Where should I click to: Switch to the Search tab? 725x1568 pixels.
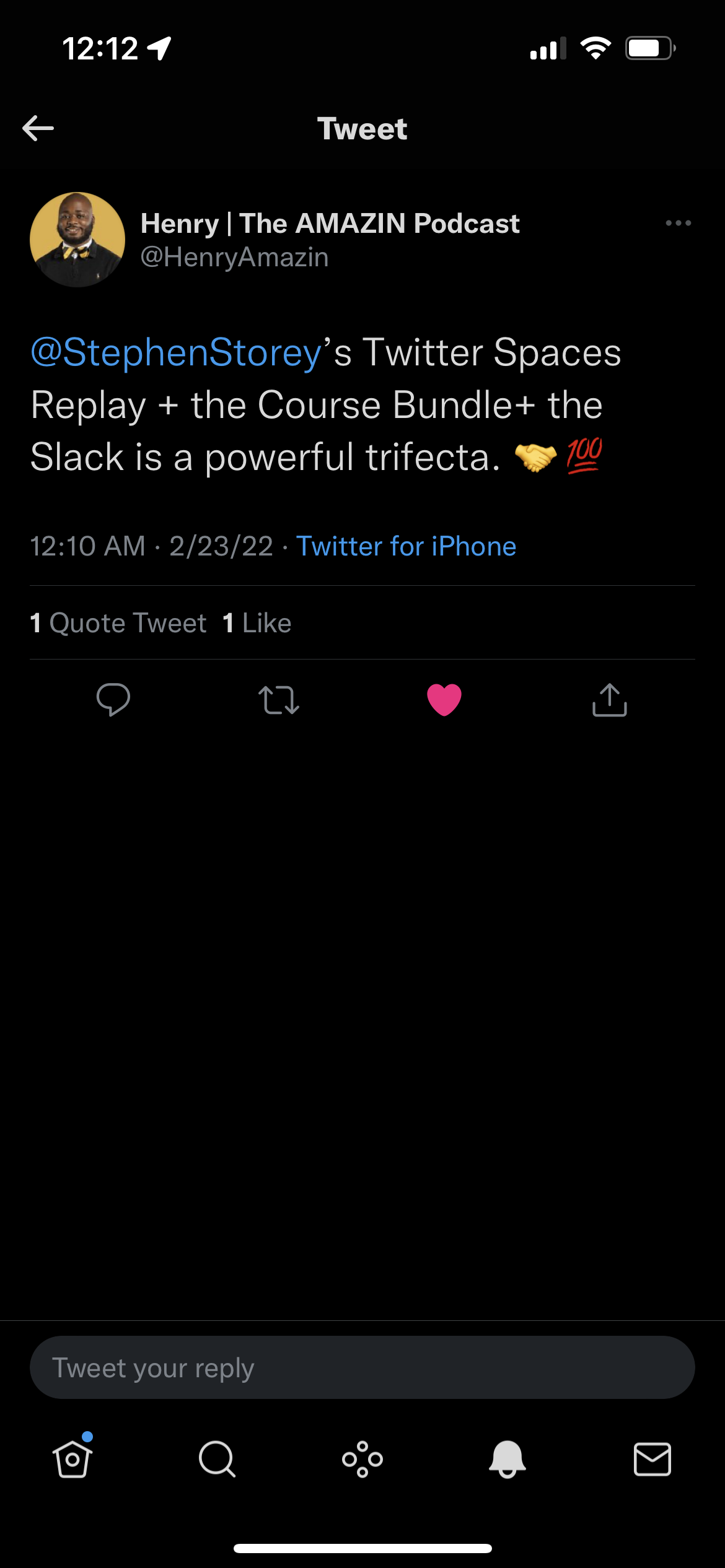pos(217,1459)
